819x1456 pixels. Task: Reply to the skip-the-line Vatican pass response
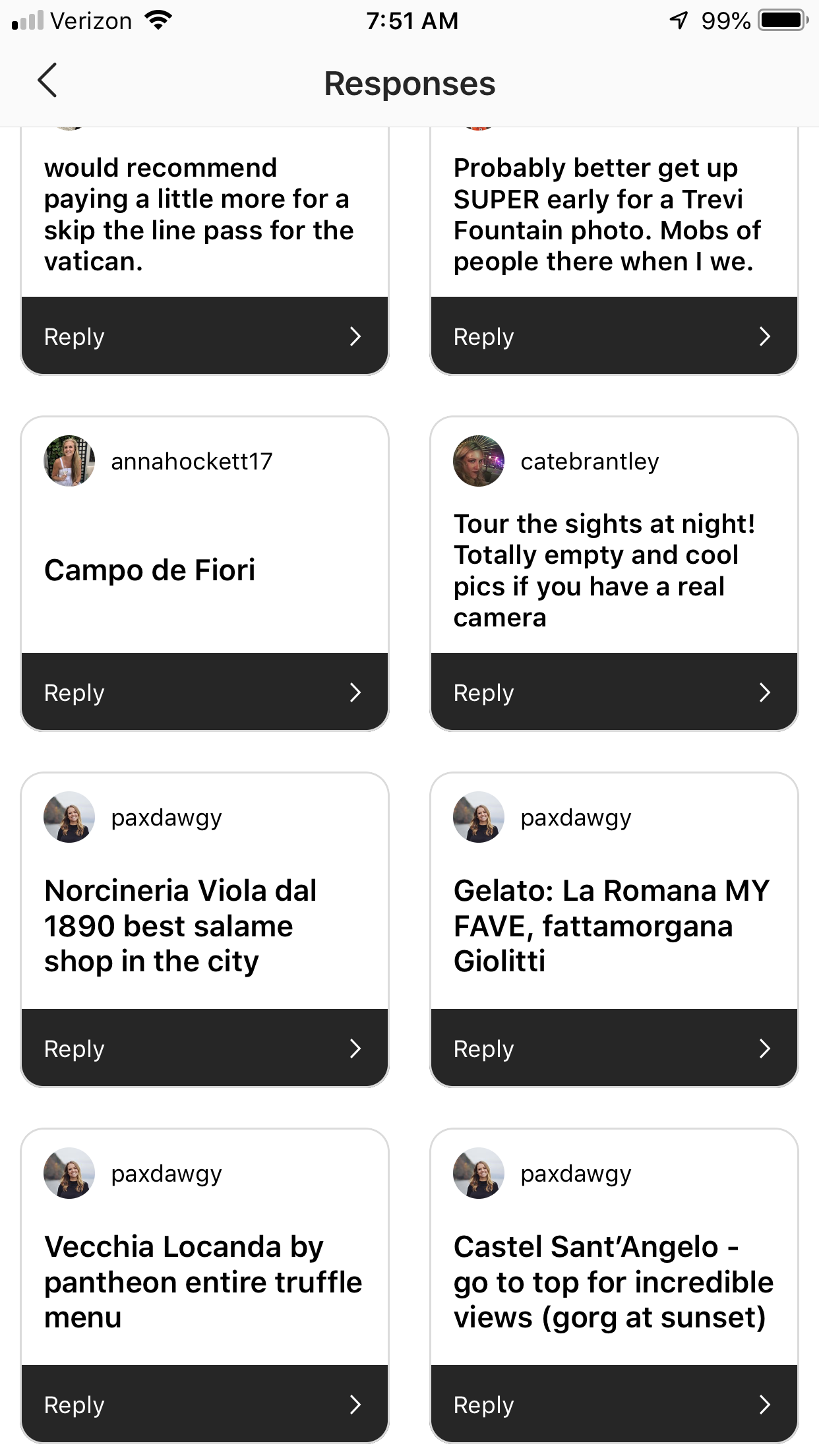click(x=204, y=336)
